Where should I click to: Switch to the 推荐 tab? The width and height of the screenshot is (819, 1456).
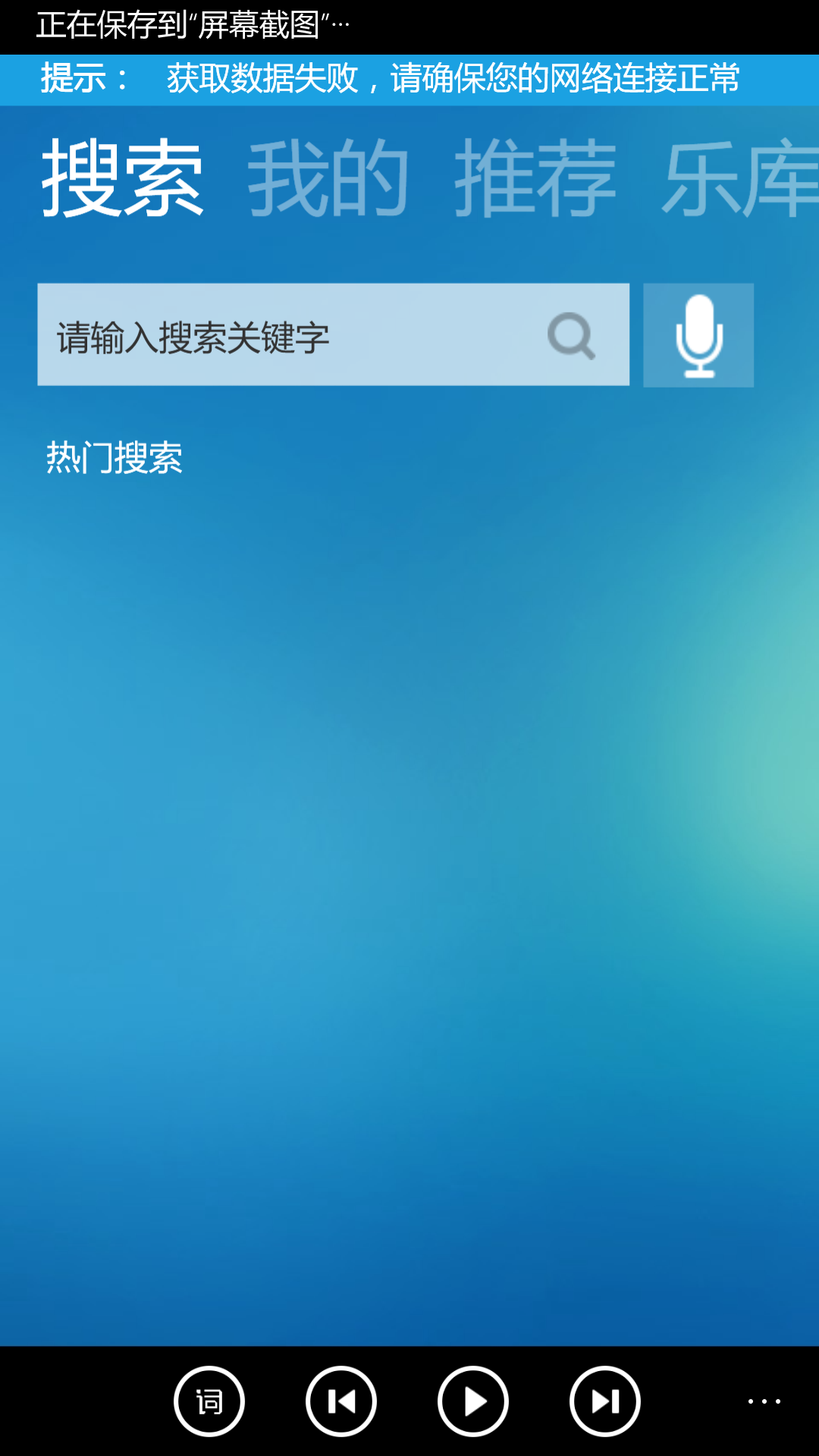click(535, 179)
